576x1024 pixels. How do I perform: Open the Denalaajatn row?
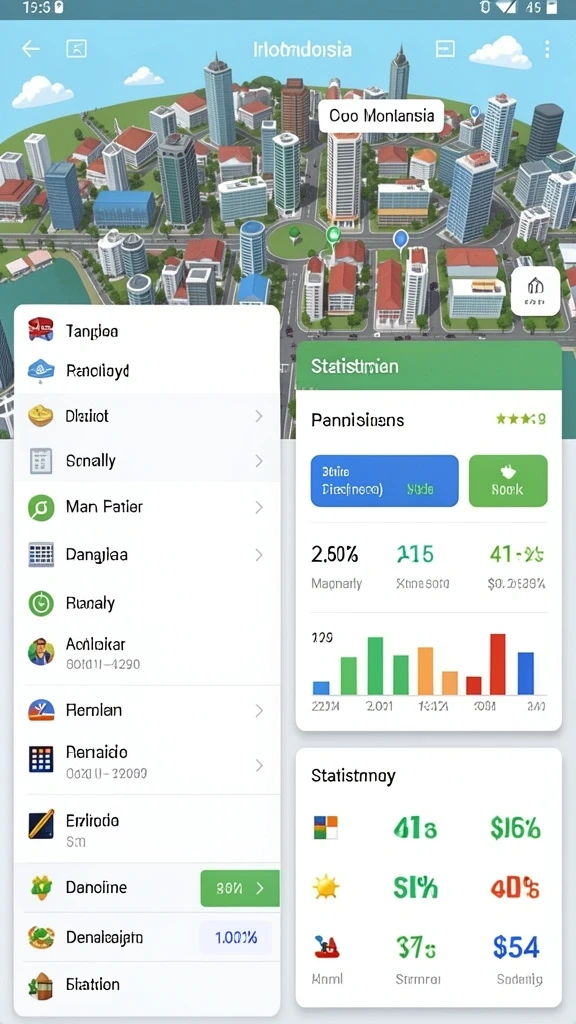pos(147,938)
